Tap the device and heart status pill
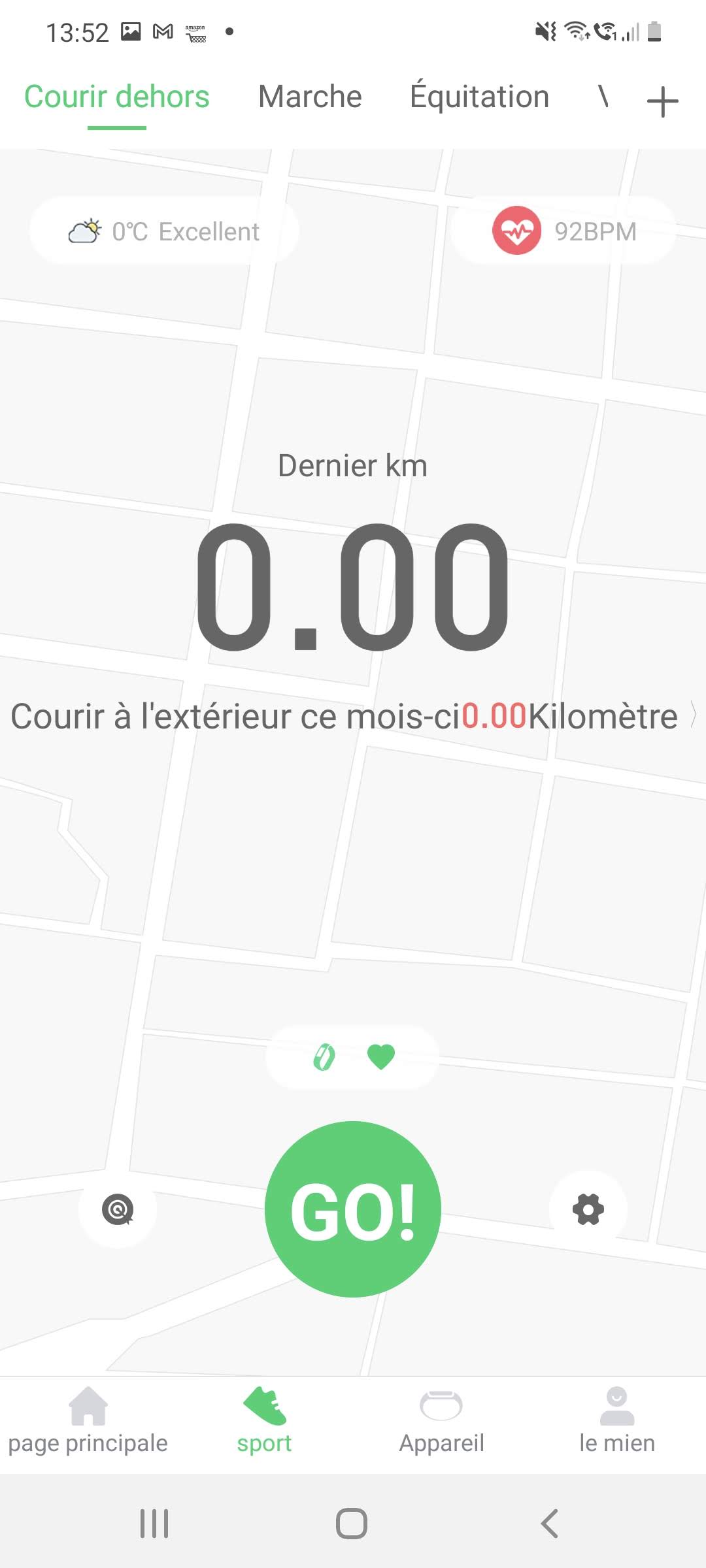706x1568 pixels. pos(352,1056)
